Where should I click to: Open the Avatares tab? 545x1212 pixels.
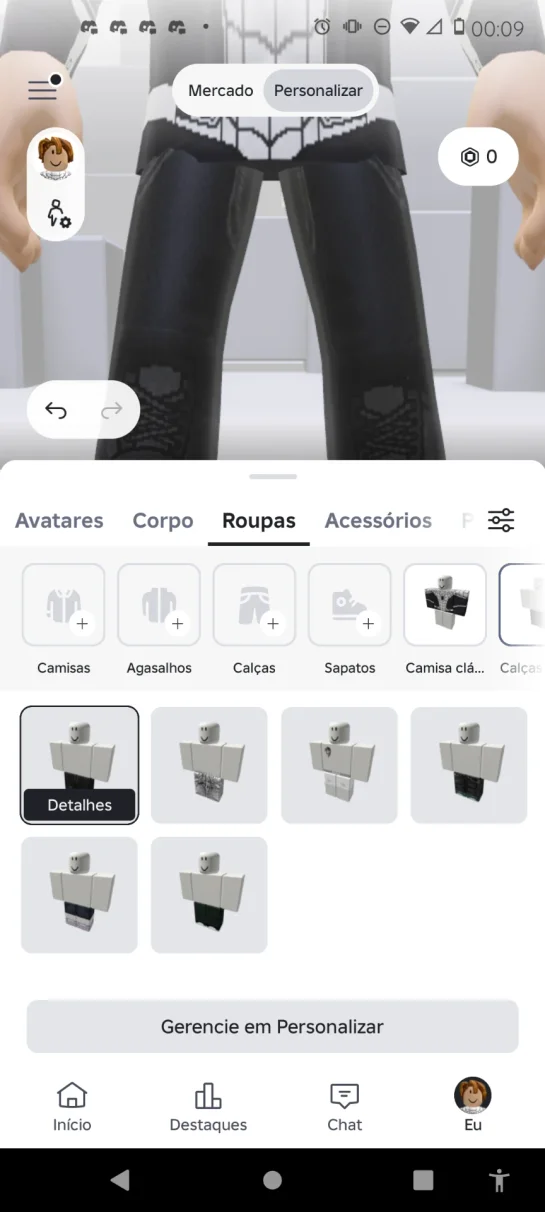59,521
